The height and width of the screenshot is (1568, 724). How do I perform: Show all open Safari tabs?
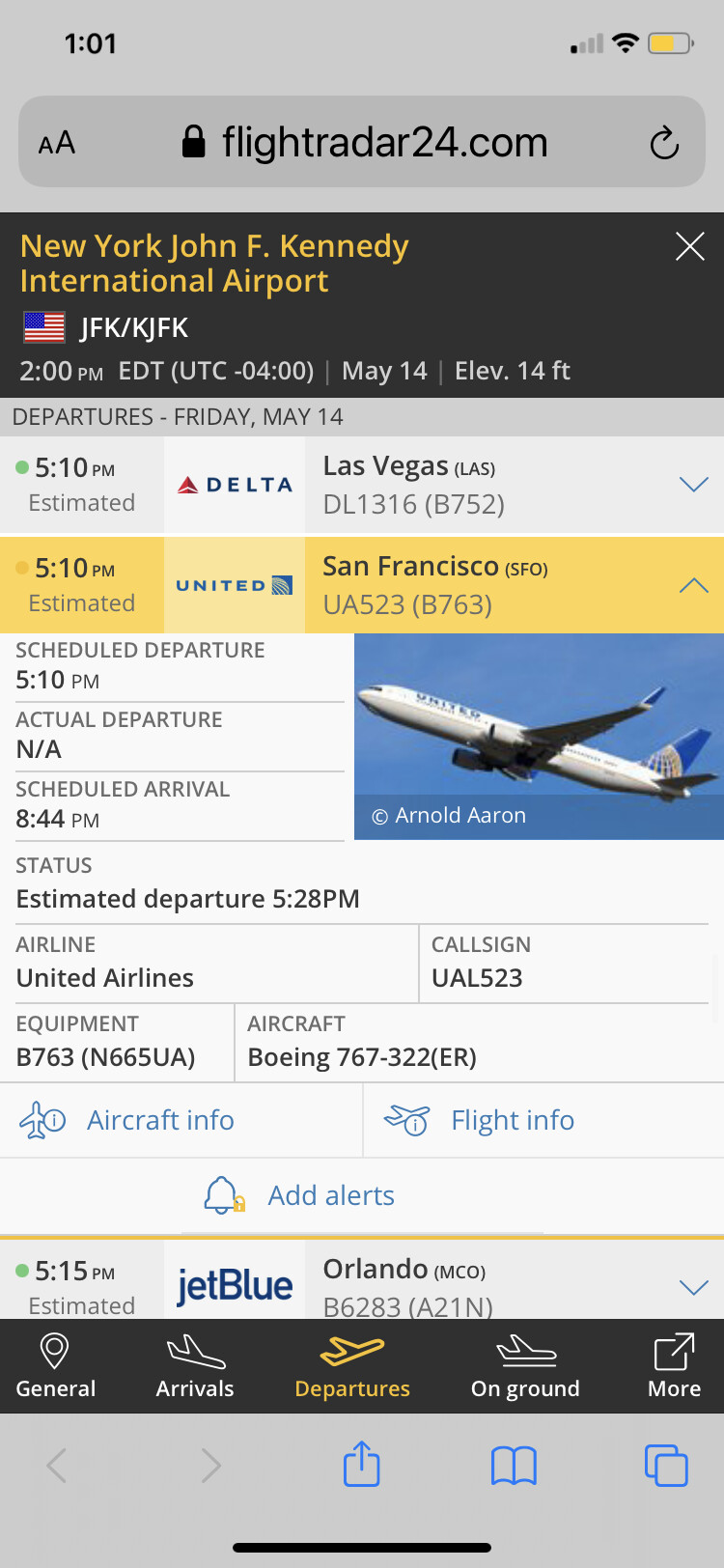[665, 1465]
